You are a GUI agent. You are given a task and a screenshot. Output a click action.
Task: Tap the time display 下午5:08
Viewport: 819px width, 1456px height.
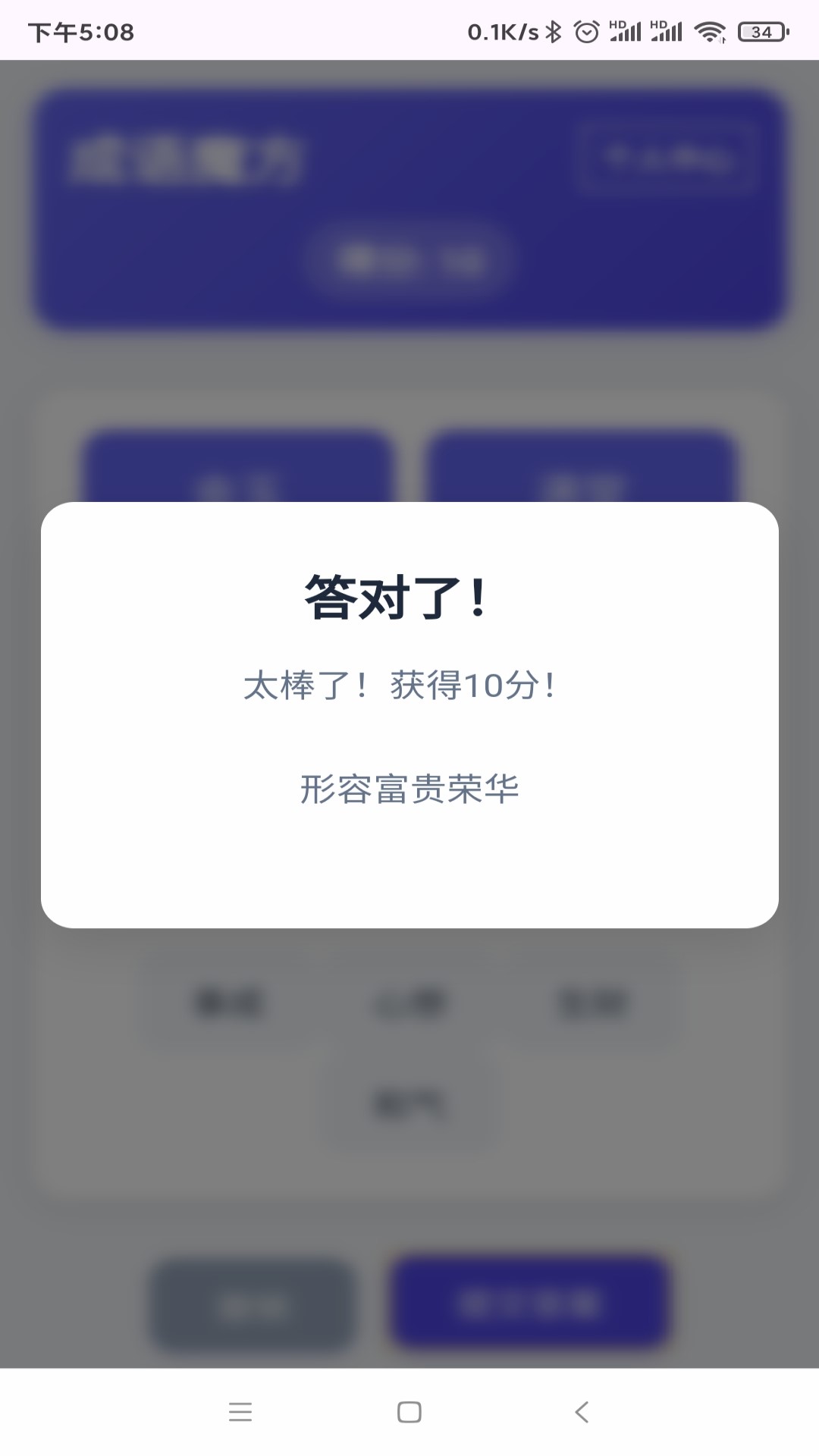coord(83,32)
